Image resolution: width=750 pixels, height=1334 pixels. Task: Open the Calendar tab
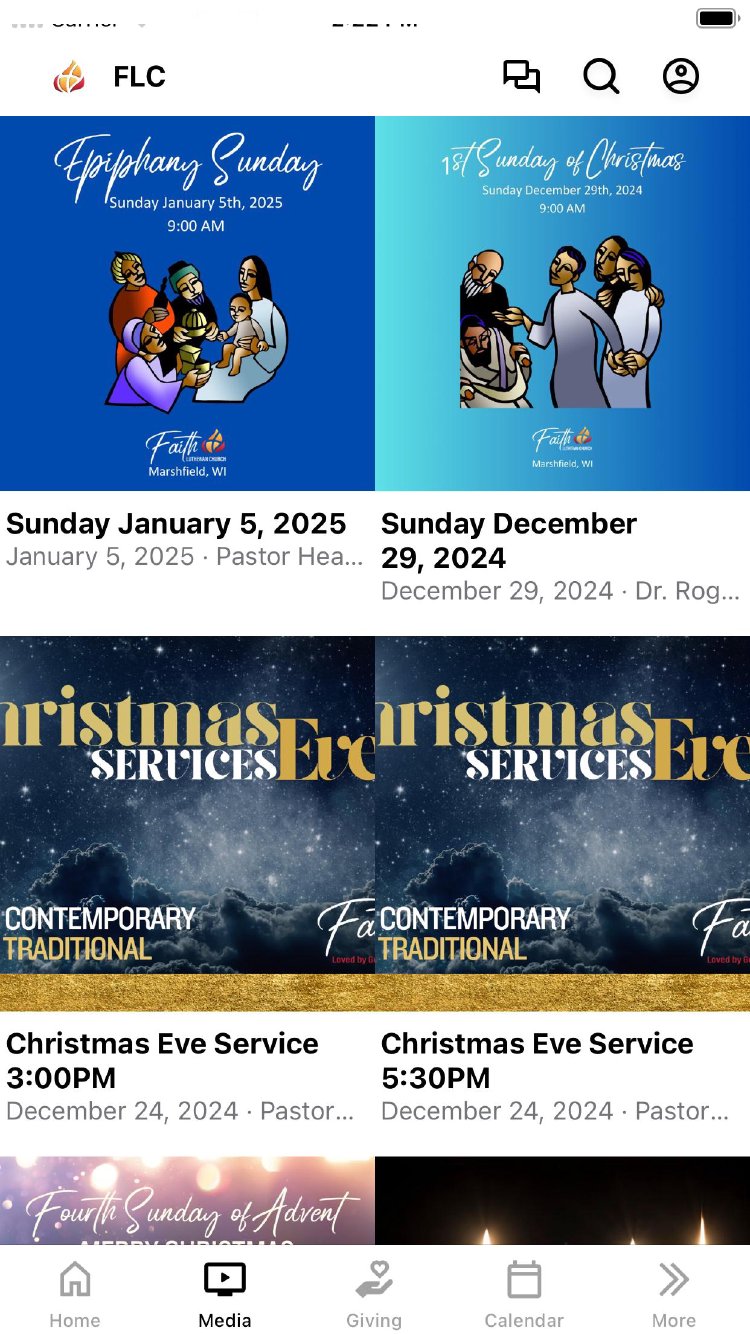(524, 1294)
